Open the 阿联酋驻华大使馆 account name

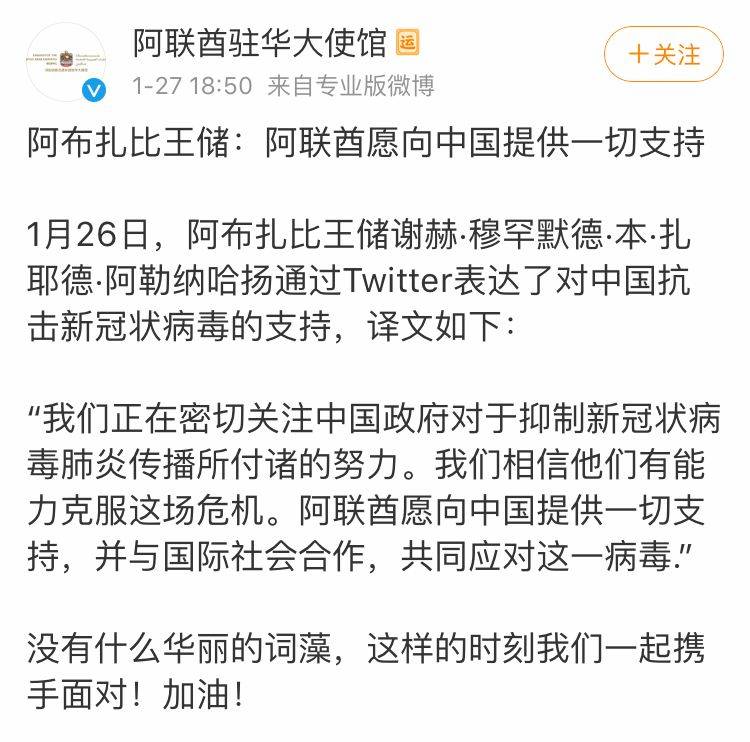259,42
